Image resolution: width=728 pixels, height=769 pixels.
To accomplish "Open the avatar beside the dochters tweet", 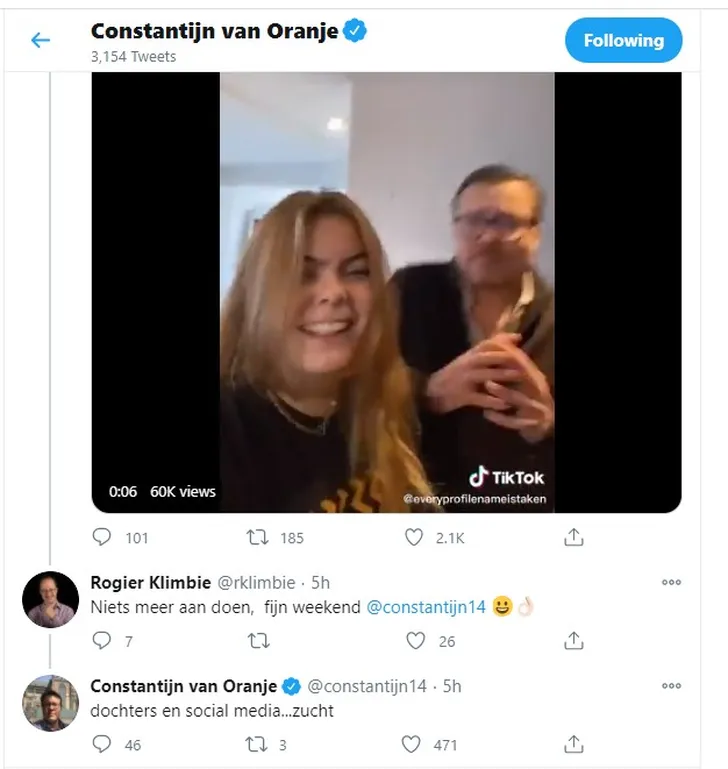I will 50,703.
